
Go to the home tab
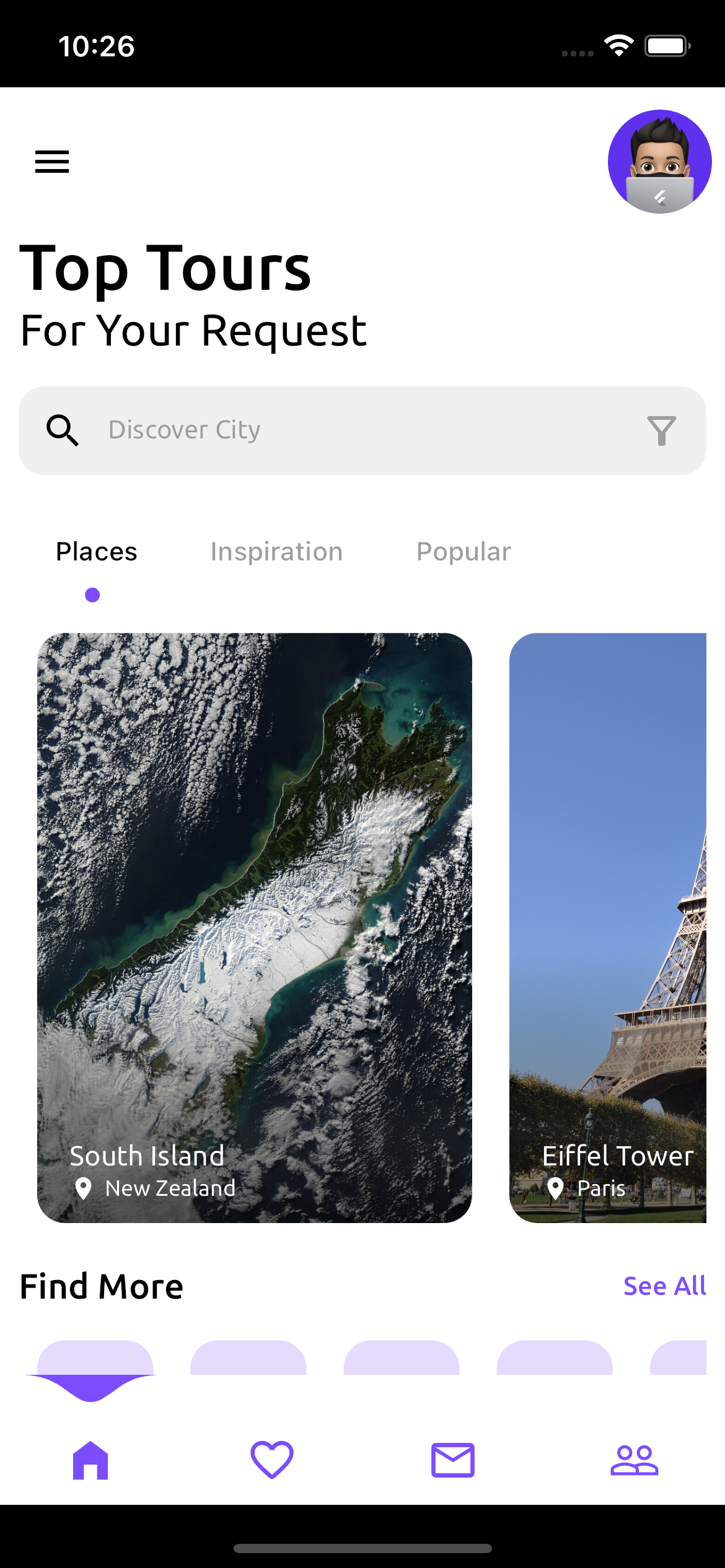90,1460
